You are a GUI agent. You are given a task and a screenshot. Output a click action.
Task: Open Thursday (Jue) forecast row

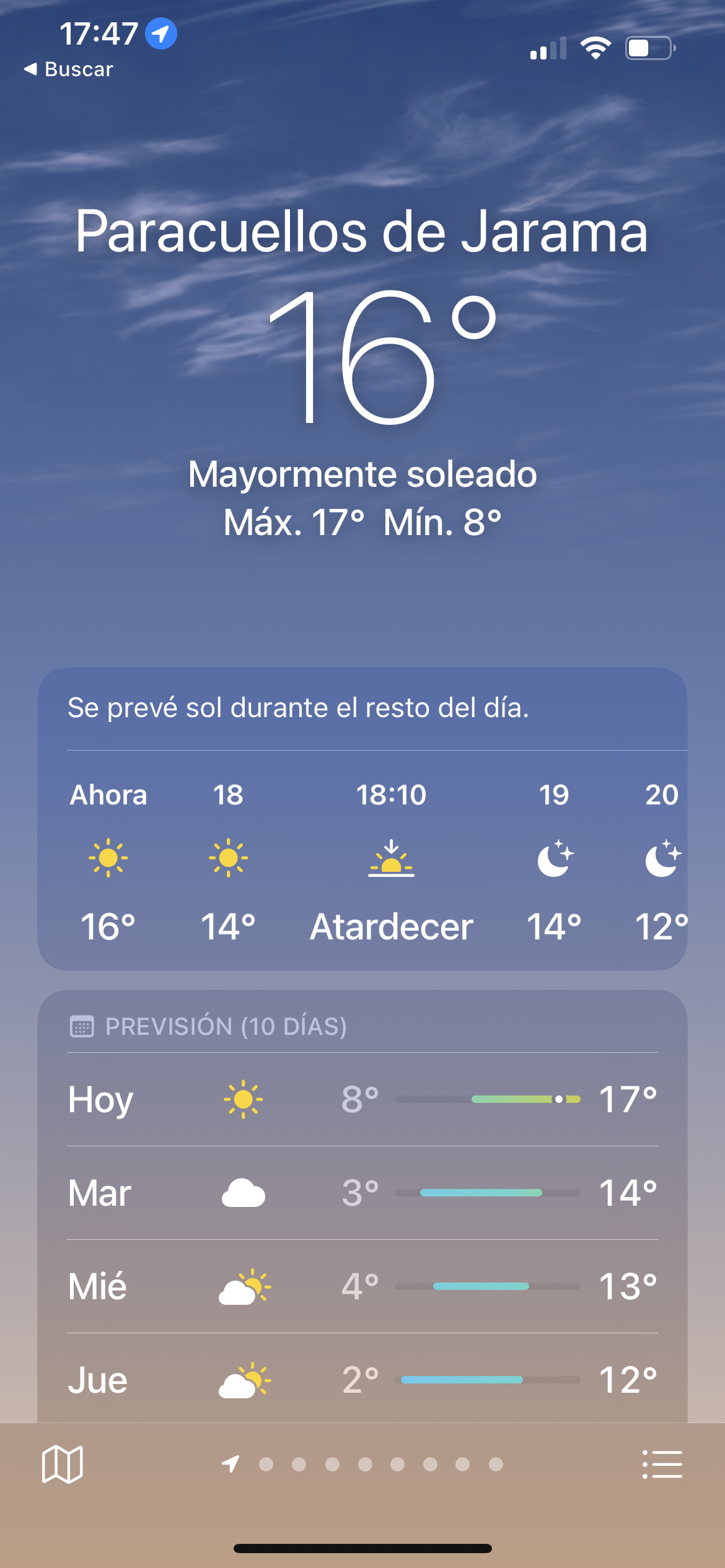362,1380
